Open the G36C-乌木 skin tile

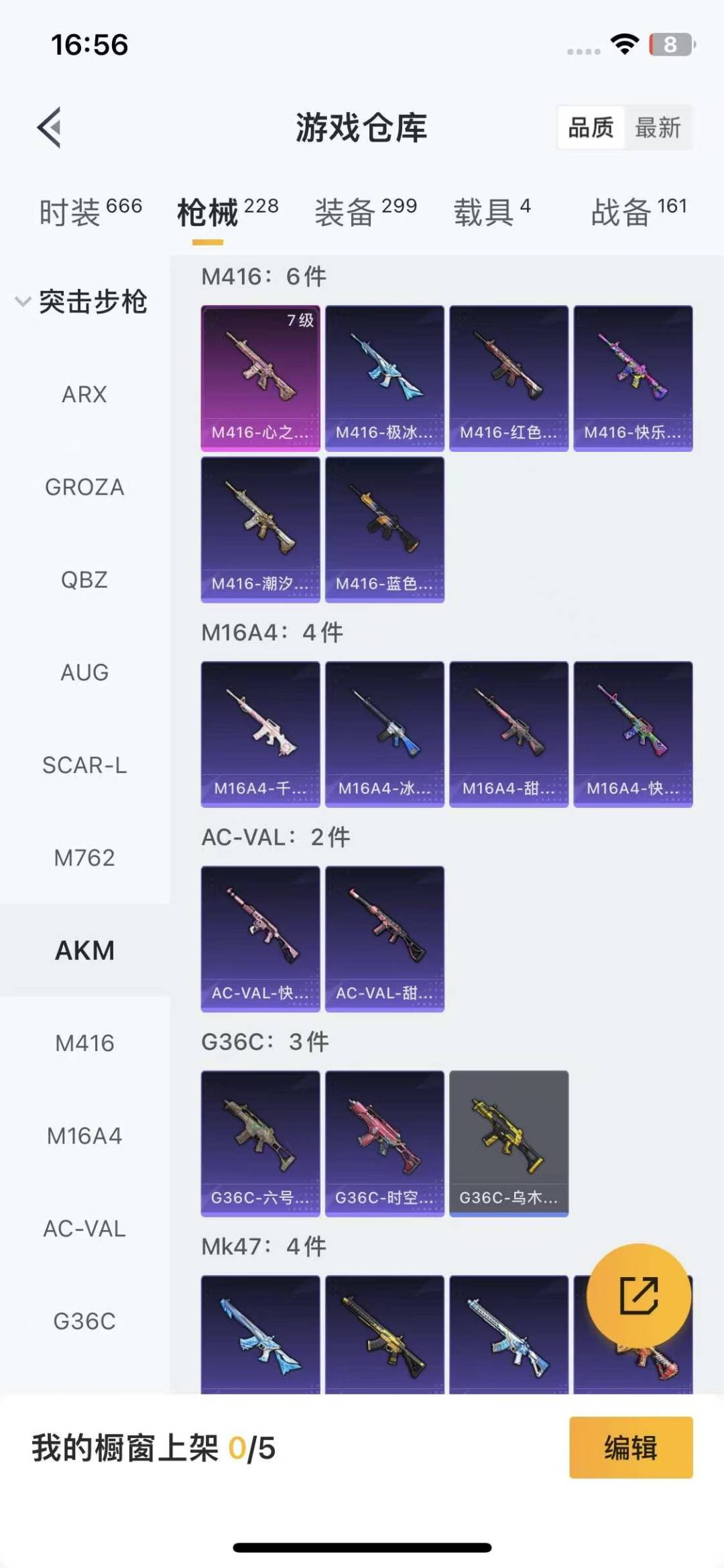(508, 1143)
